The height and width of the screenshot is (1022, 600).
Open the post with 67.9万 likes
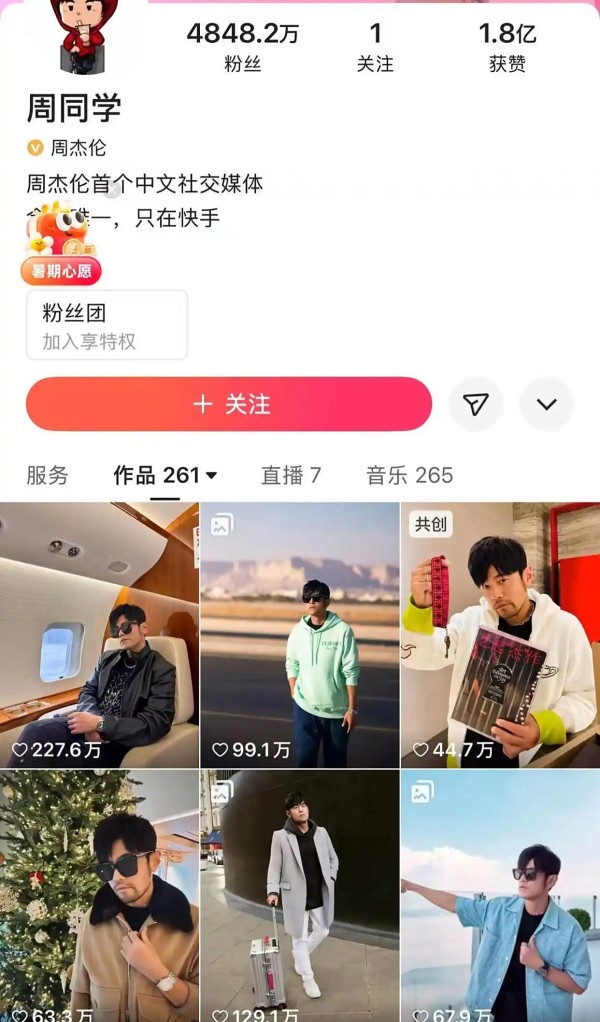tap(500, 895)
